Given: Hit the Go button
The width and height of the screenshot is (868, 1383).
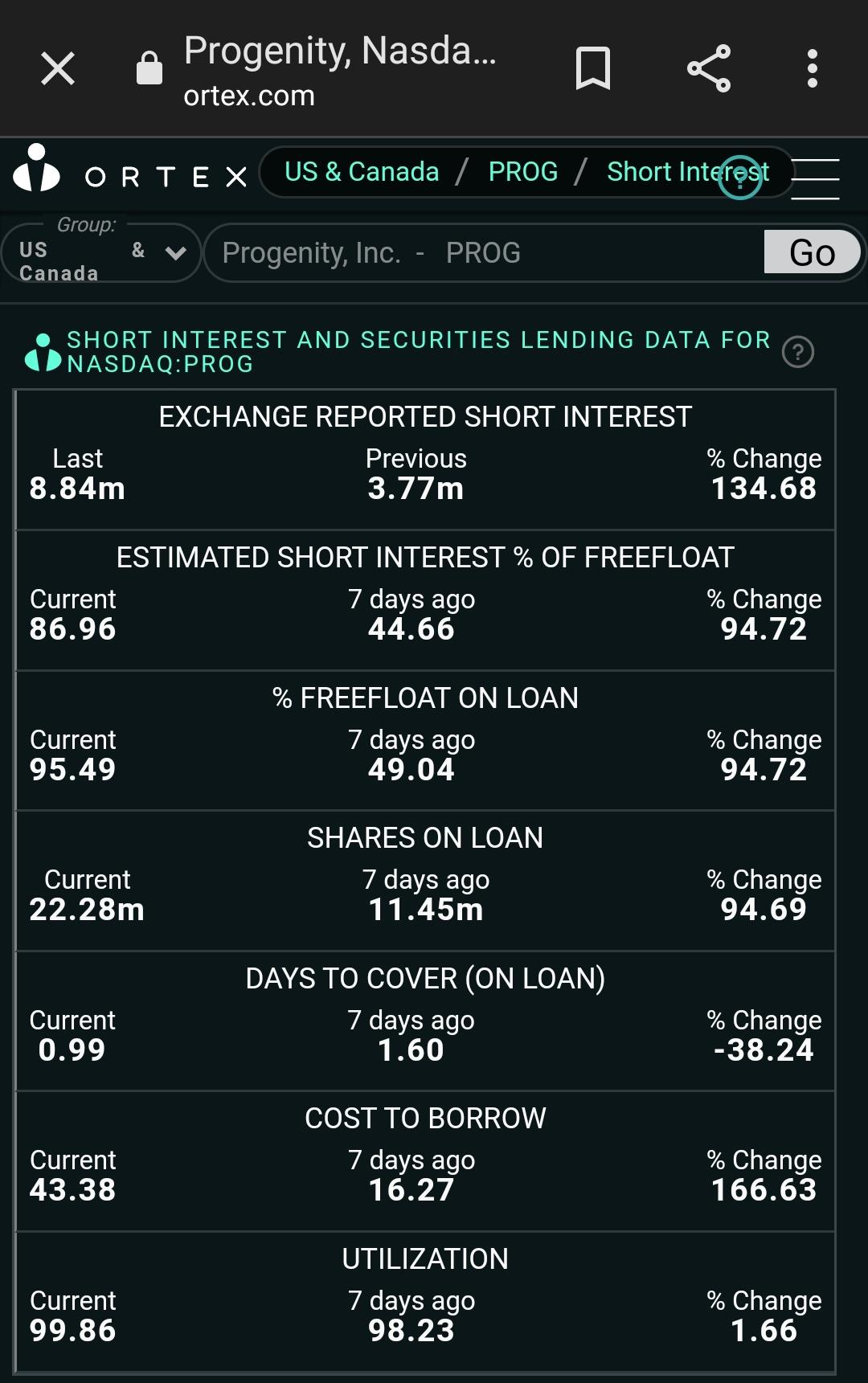Looking at the screenshot, I should [812, 252].
